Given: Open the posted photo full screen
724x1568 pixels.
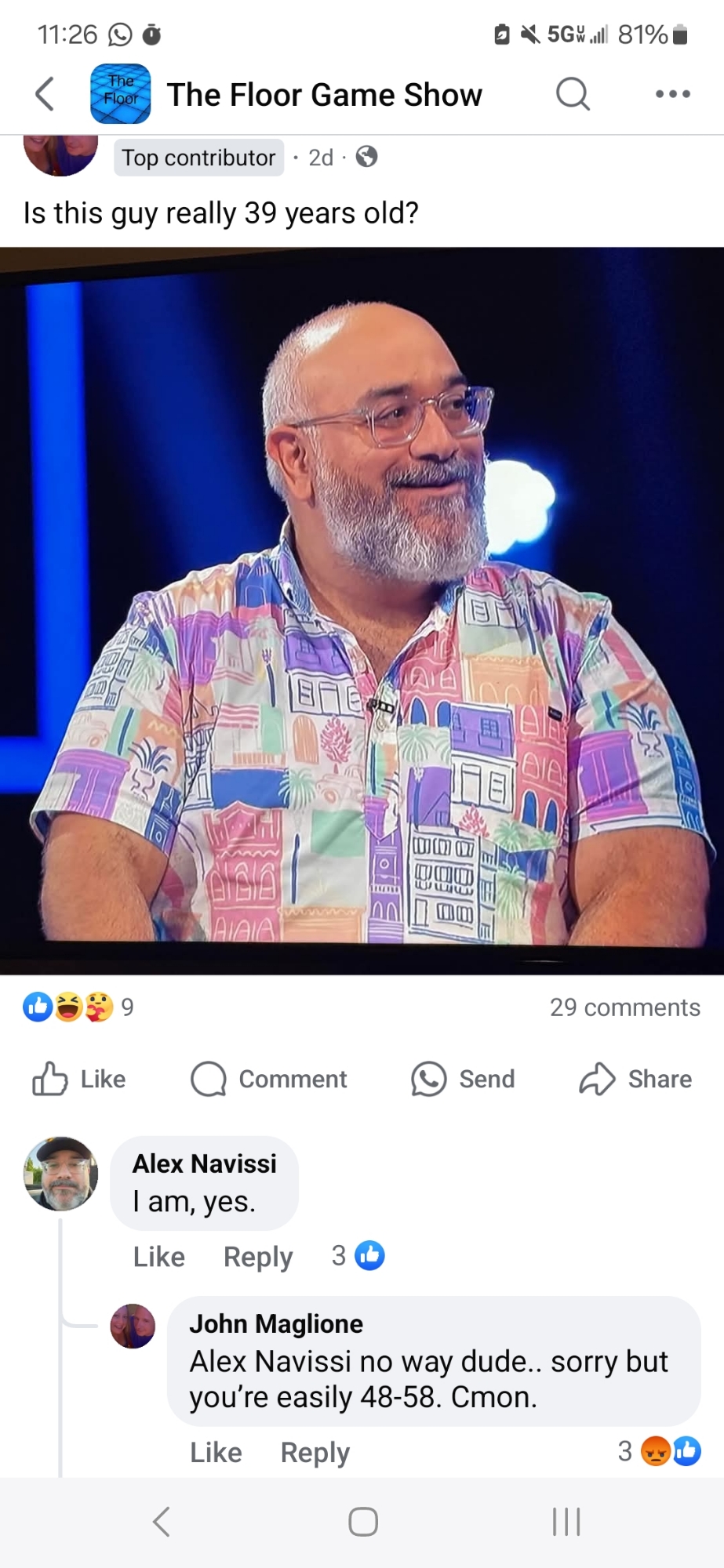Looking at the screenshot, I should click(x=362, y=610).
